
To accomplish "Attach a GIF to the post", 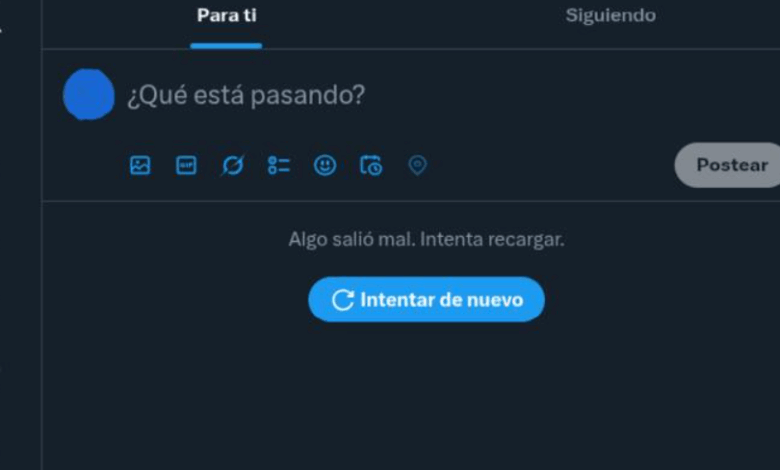I will tap(186, 166).
